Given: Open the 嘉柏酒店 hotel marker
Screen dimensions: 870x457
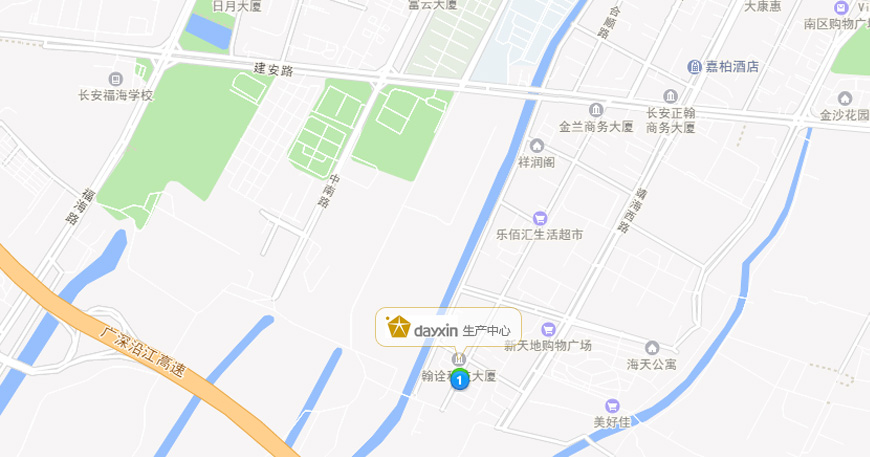Looking at the screenshot, I should [x=695, y=67].
